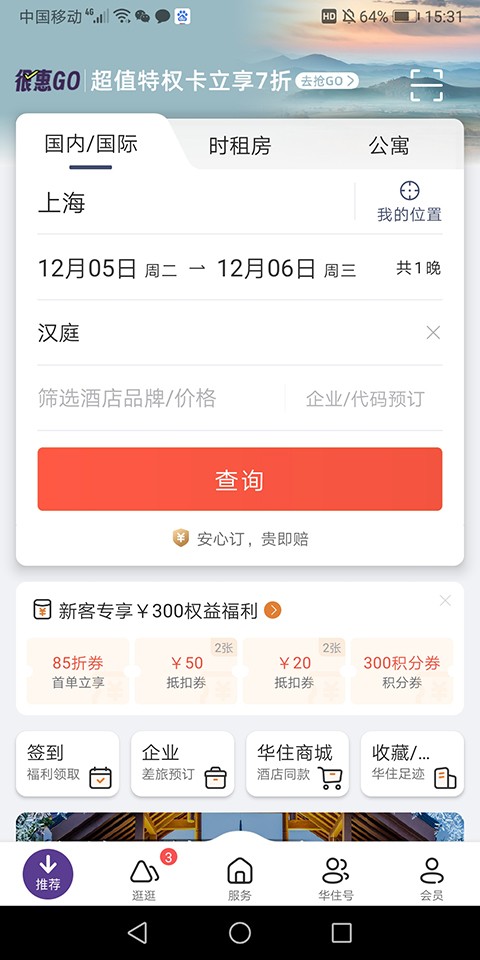
Task: Open 企业/代码预订 option
Action: coord(365,399)
